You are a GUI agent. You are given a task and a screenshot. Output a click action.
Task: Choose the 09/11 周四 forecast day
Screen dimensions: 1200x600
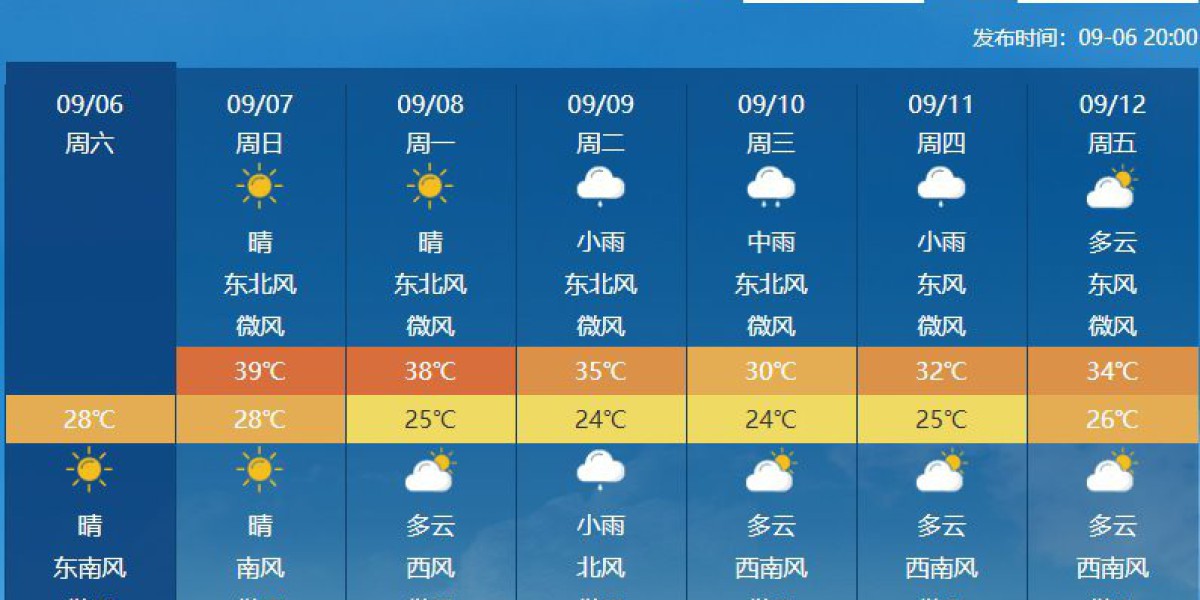coord(941,123)
